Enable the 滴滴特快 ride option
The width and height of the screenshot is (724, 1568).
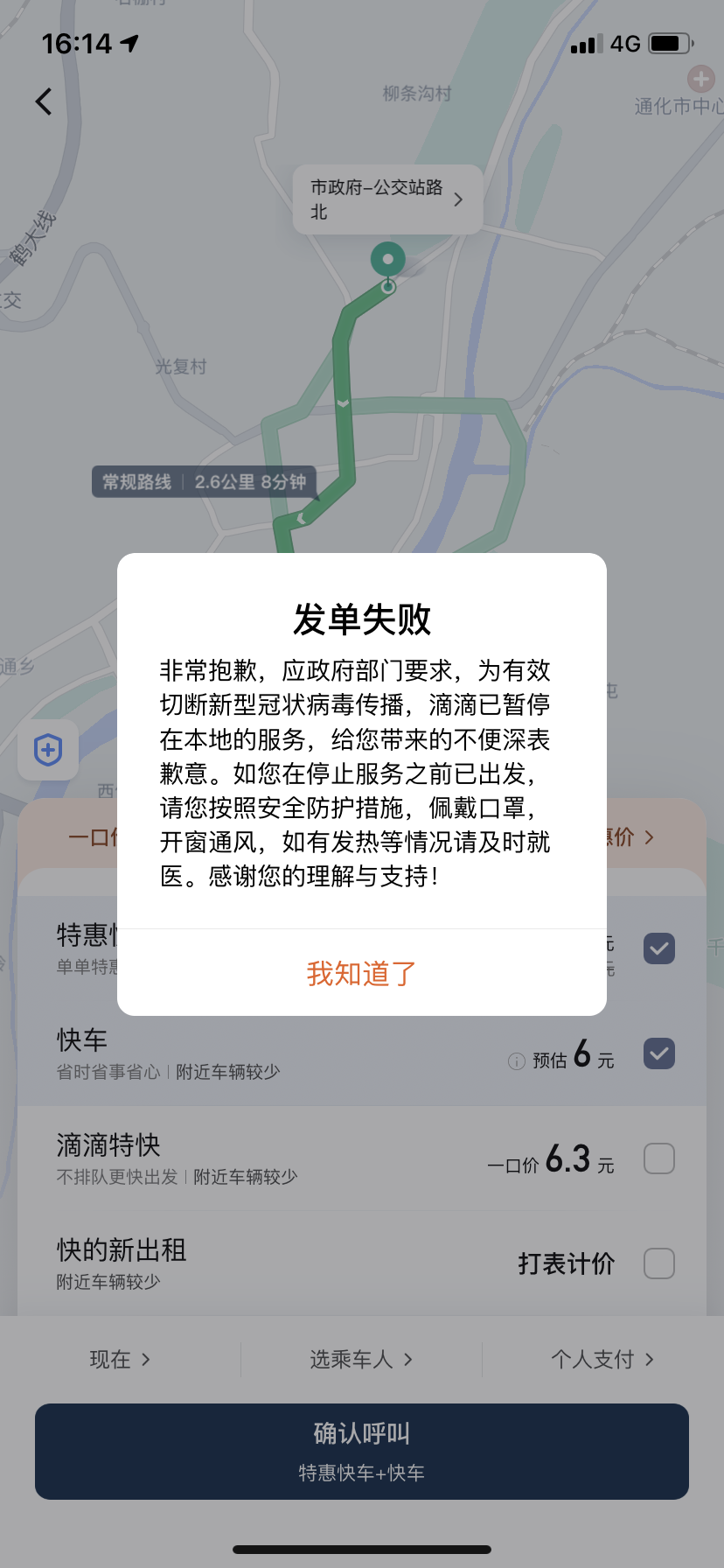pyautogui.click(x=659, y=1158)
